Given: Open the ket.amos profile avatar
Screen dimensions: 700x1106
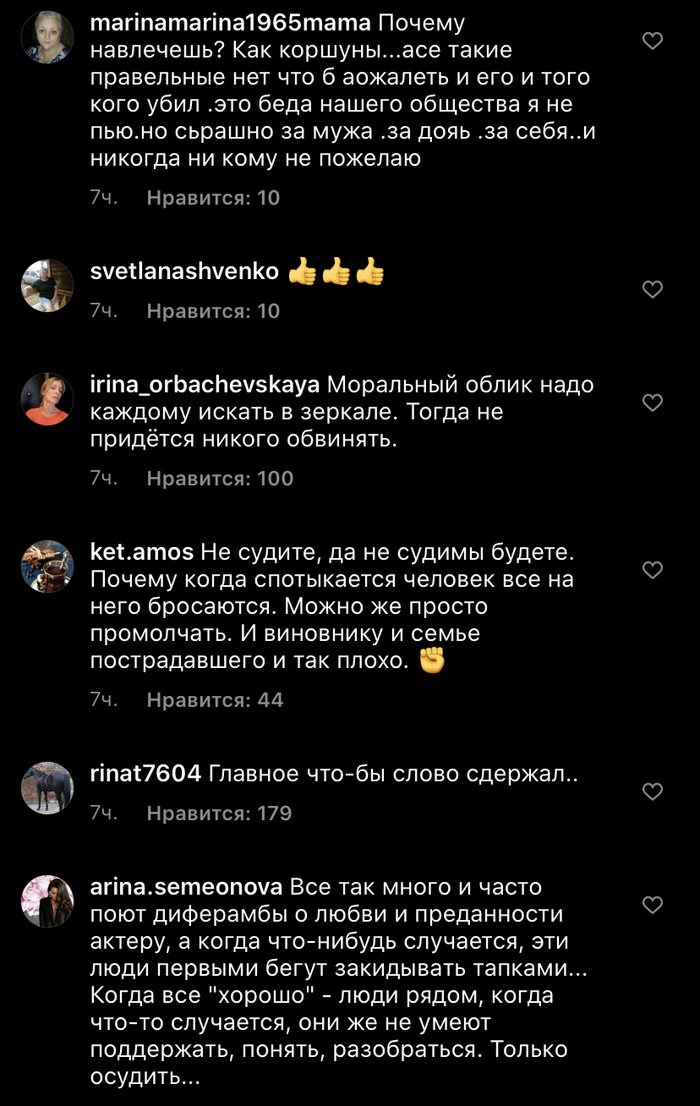Looking at the screenshot, I should tap(47, 566).
